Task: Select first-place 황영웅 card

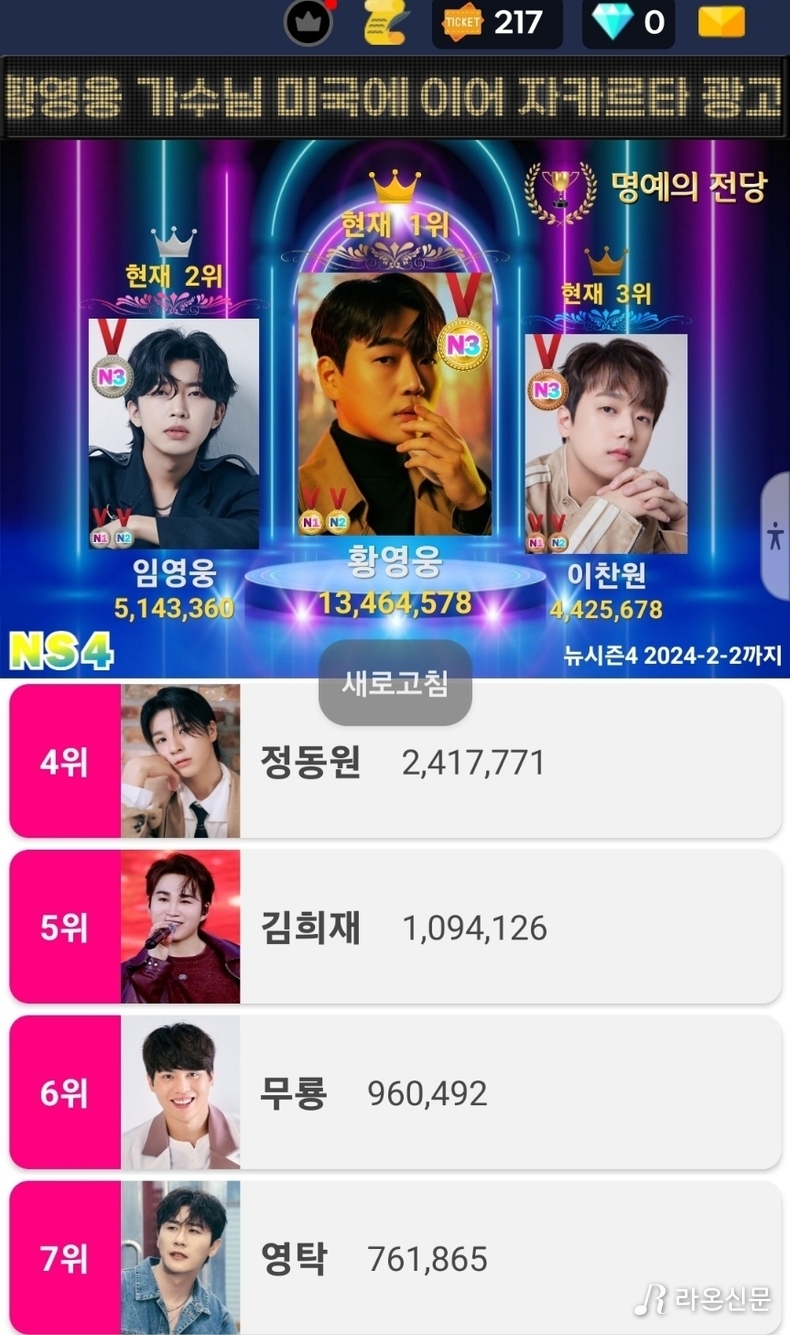Action: [x=395, y=403]
